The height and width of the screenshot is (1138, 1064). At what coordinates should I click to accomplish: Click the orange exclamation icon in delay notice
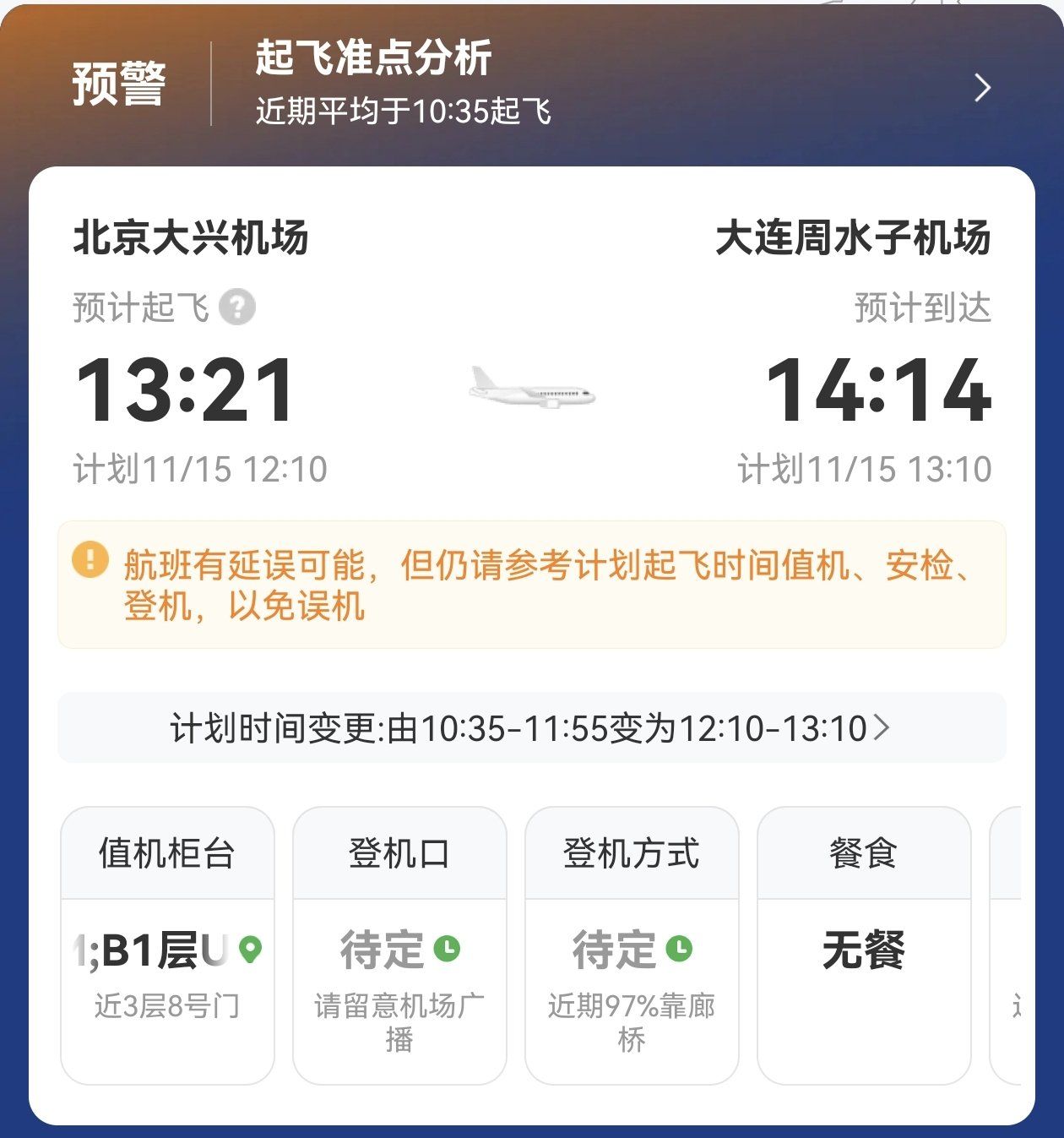[90, 559]
